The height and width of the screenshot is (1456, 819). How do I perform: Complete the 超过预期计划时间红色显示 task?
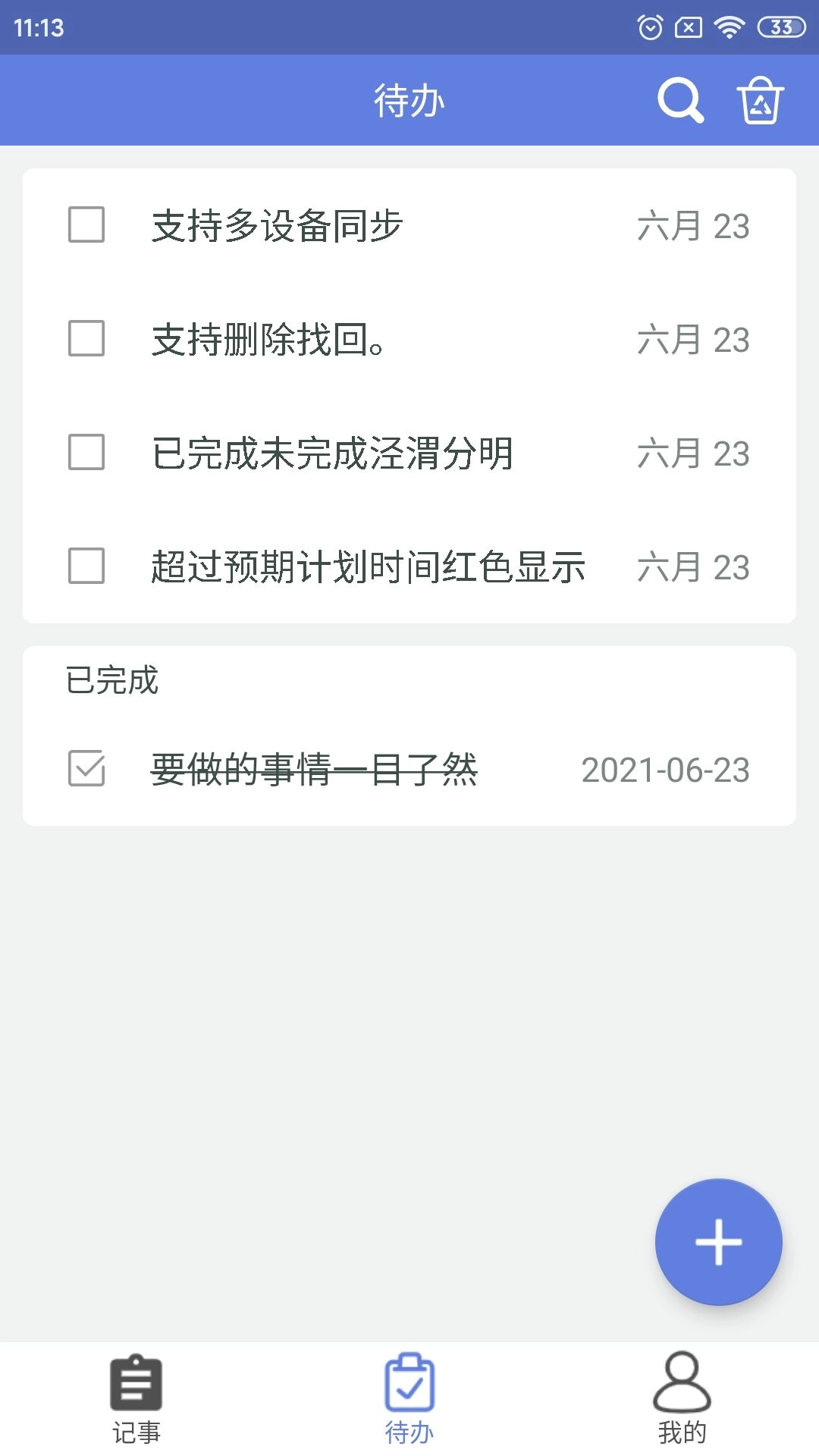(86, 566)
